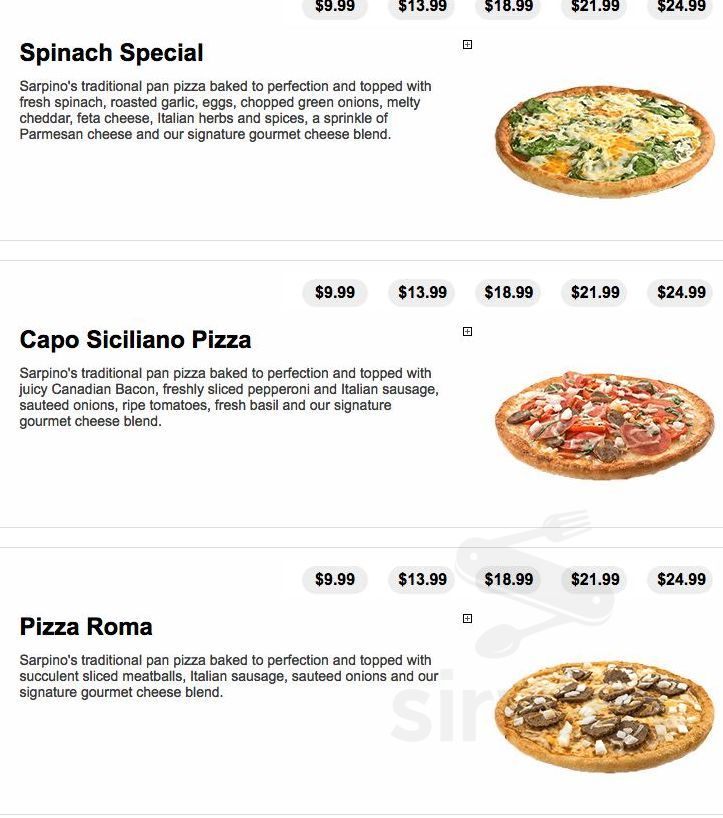723x818 pixels.
Task: Expand Capo Siciliano Pizza via plus icon
Action: coord(467,330)
